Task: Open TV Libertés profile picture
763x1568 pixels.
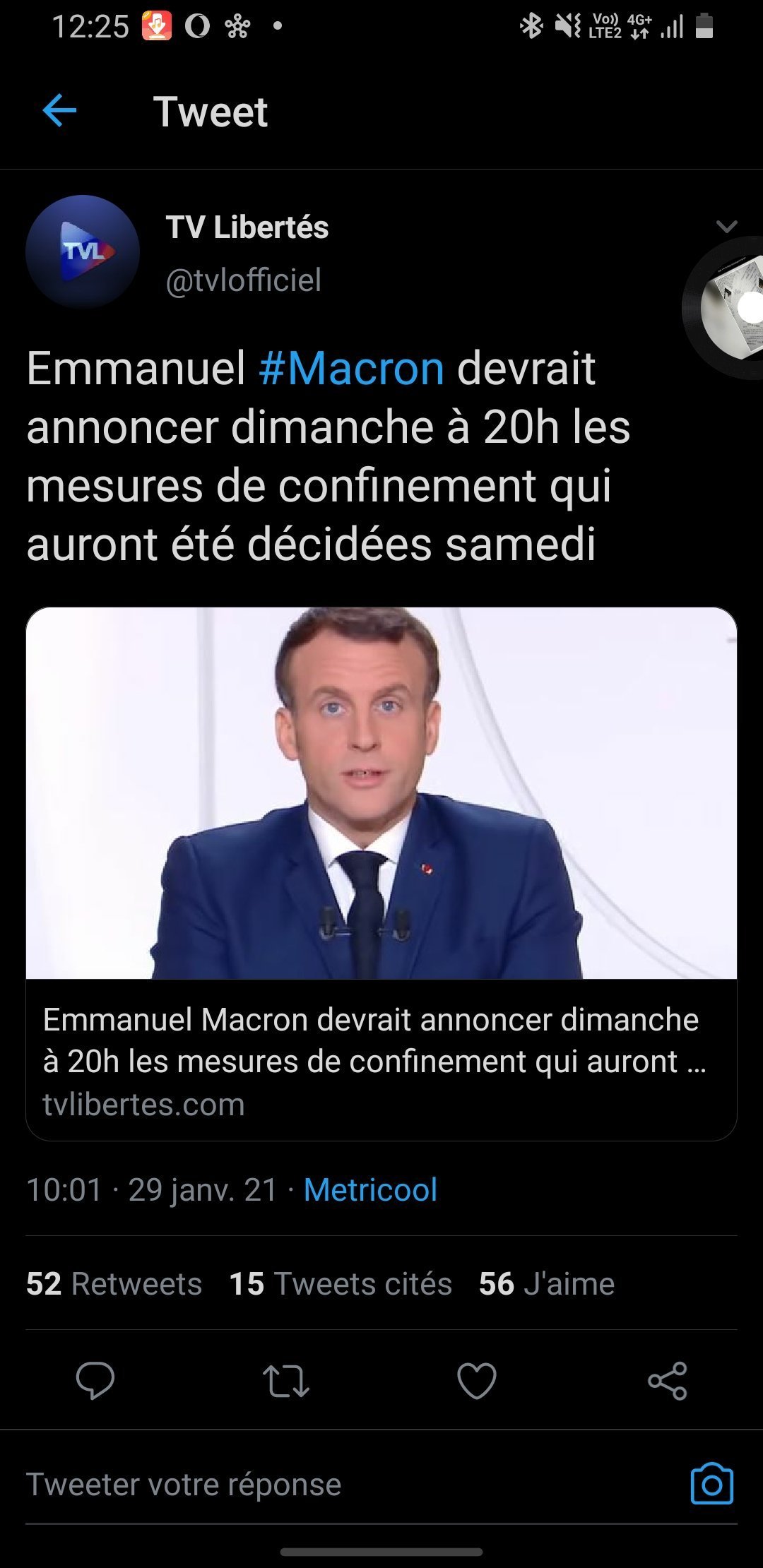Action: click(x=83, y=251)
